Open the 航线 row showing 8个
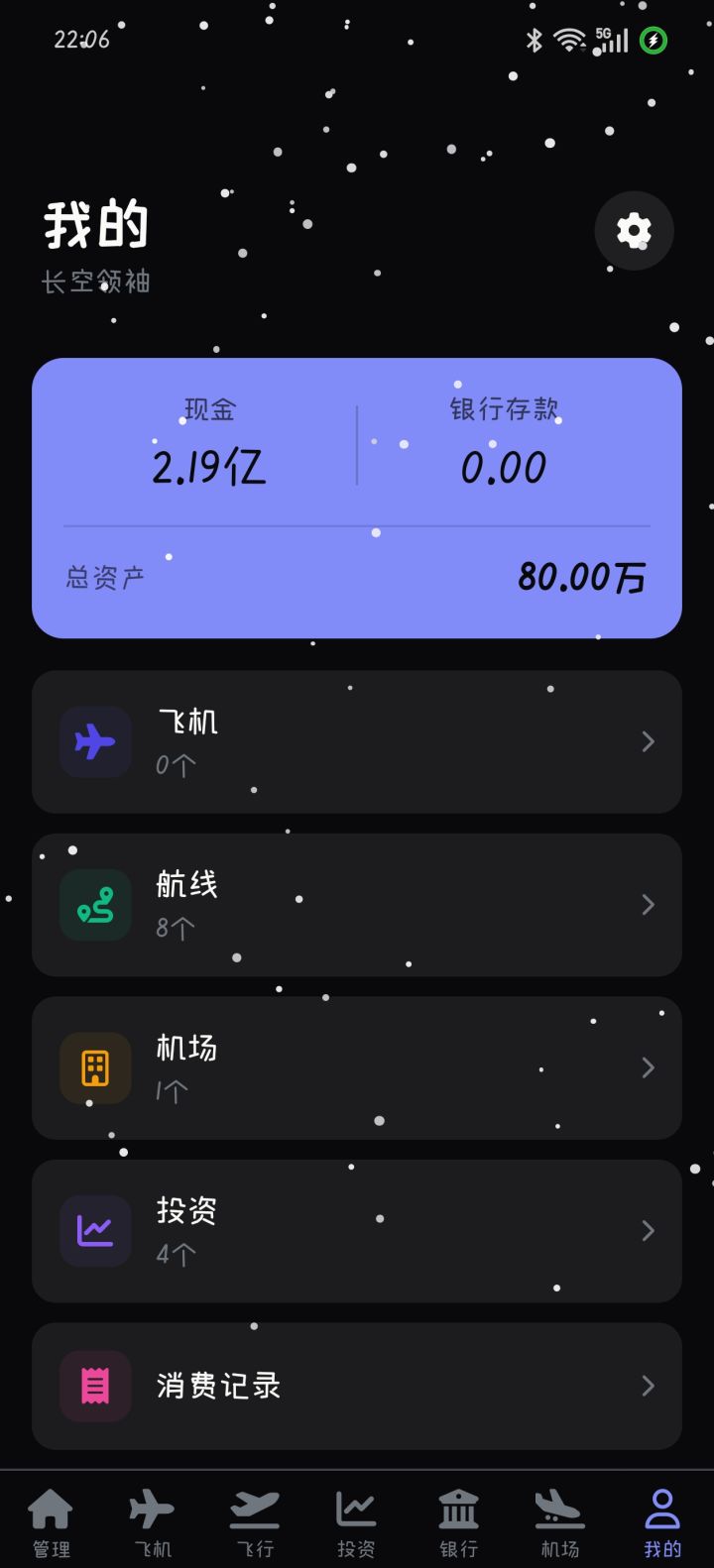This screenshot has height=1568, width=714. tap(357, 905)
